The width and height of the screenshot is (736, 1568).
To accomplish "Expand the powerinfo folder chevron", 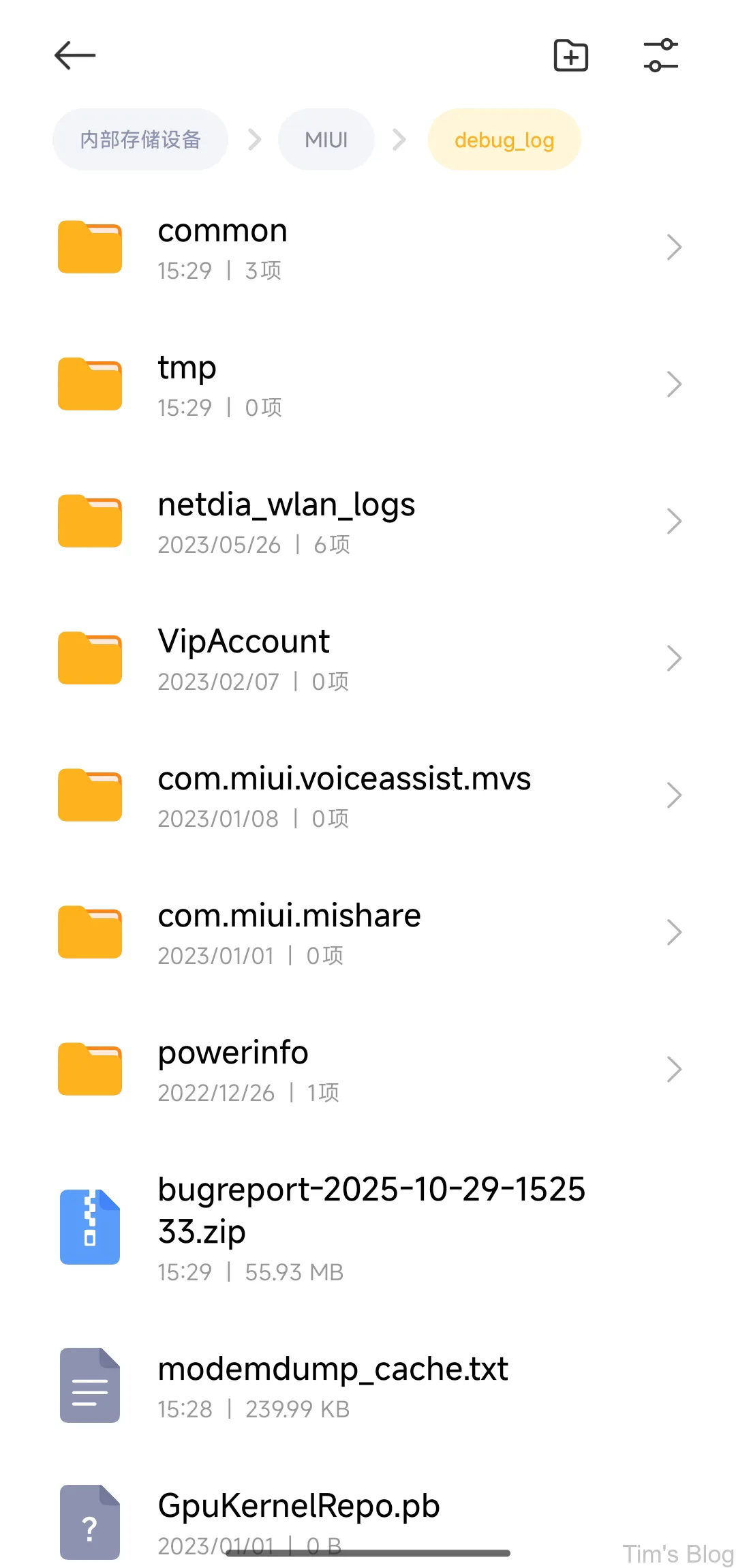I will click(x=674, y=1069).
